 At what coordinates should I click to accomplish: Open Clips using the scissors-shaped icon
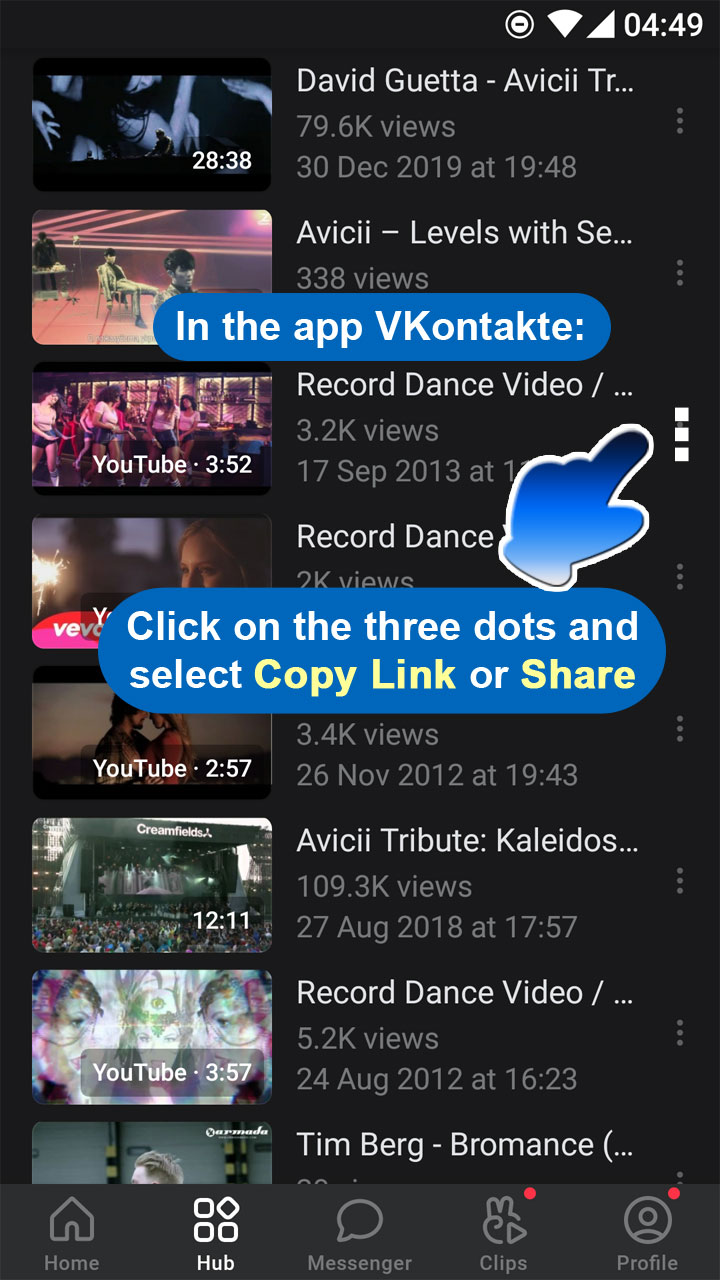coord(503,1220)
